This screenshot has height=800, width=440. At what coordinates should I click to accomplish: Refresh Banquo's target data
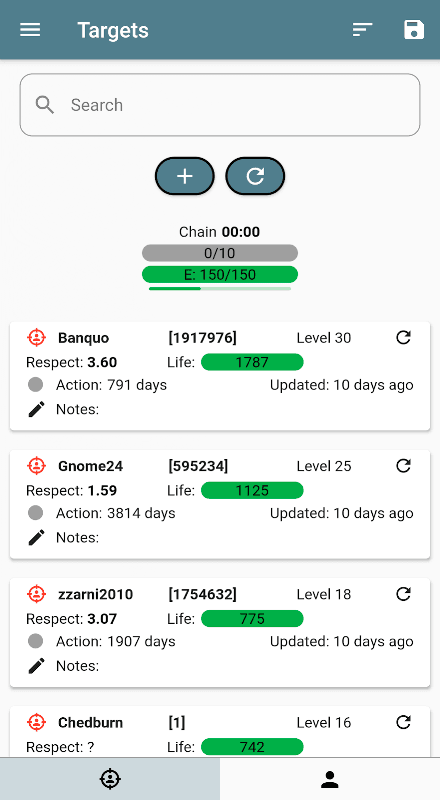point(403,337)
